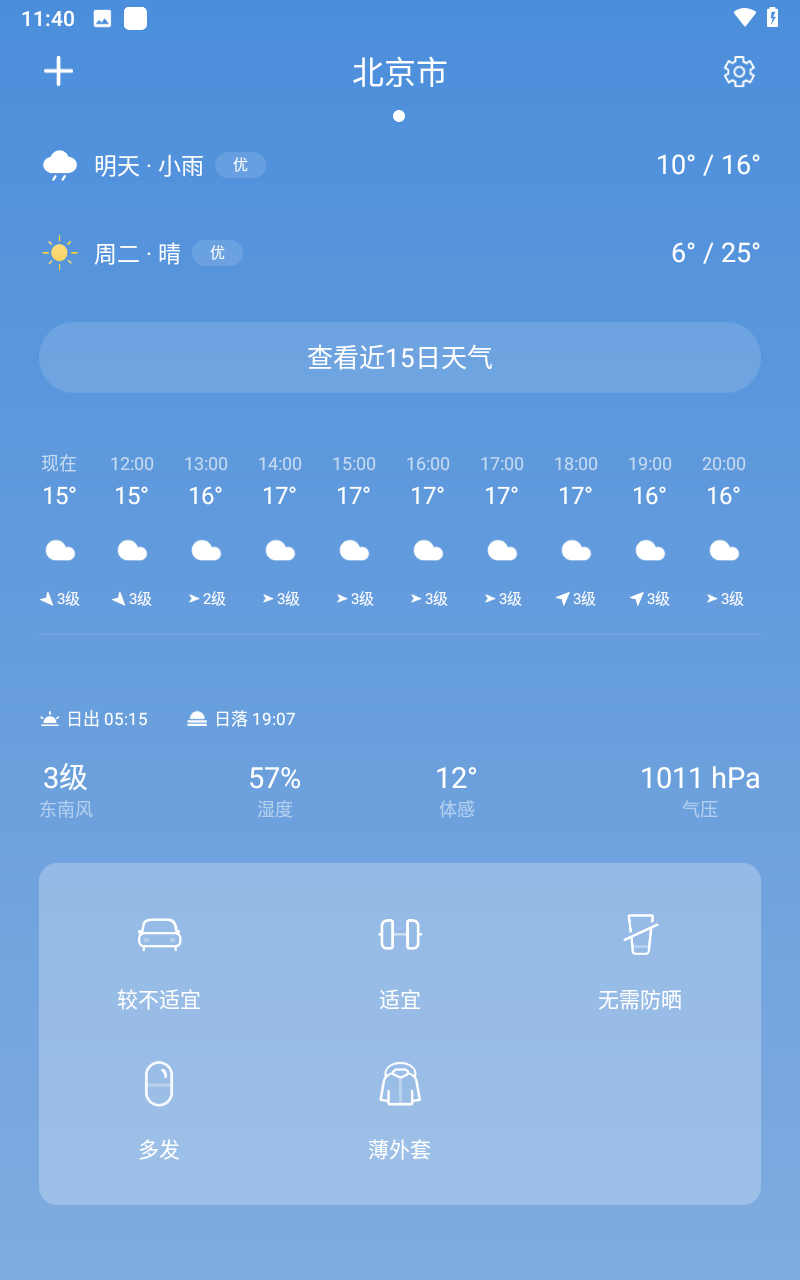Tap the allergy index icon labeled 多发
The width and height of the screenshot is (800, 1280).
(158, 1083)
